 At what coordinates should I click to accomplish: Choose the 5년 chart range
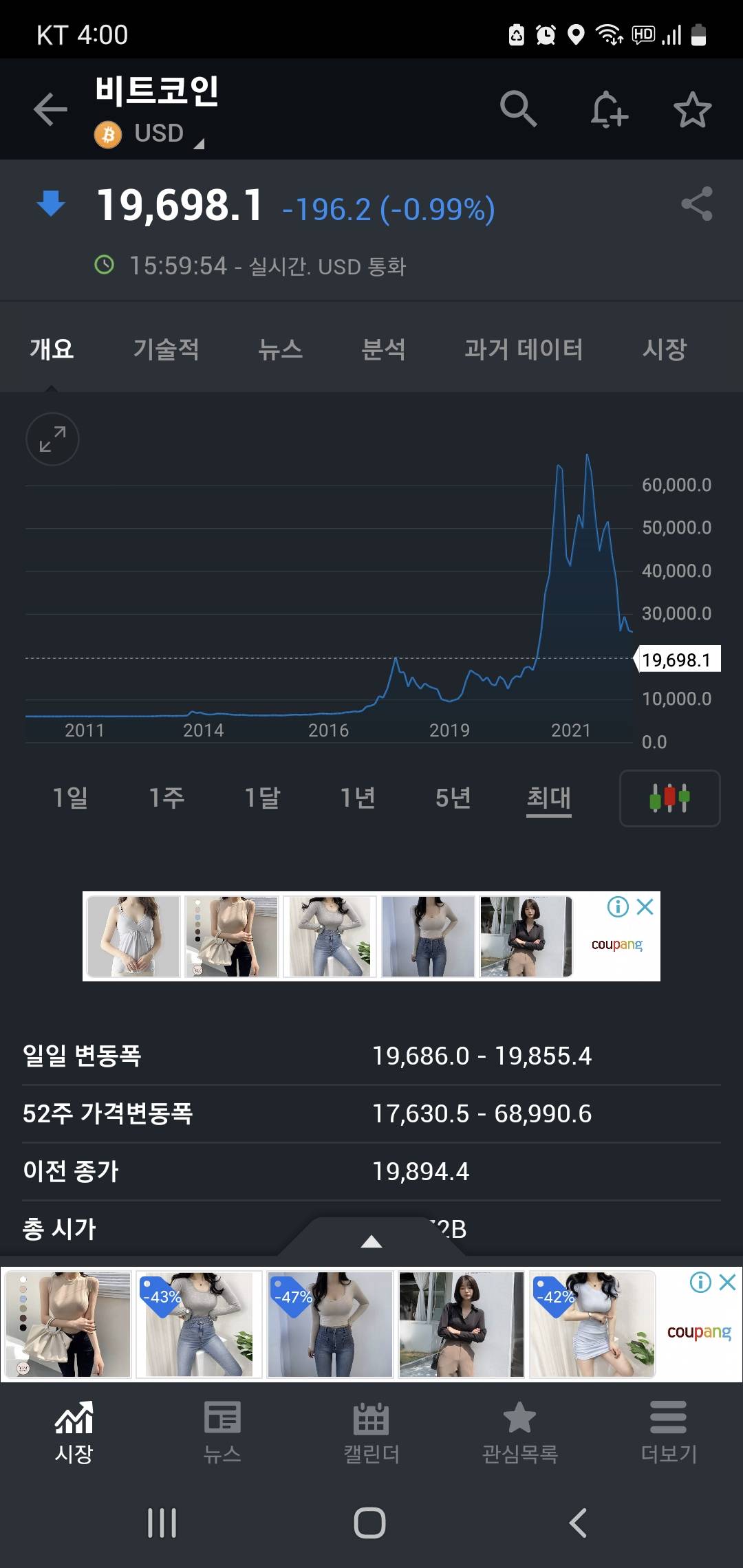point(453,798)
